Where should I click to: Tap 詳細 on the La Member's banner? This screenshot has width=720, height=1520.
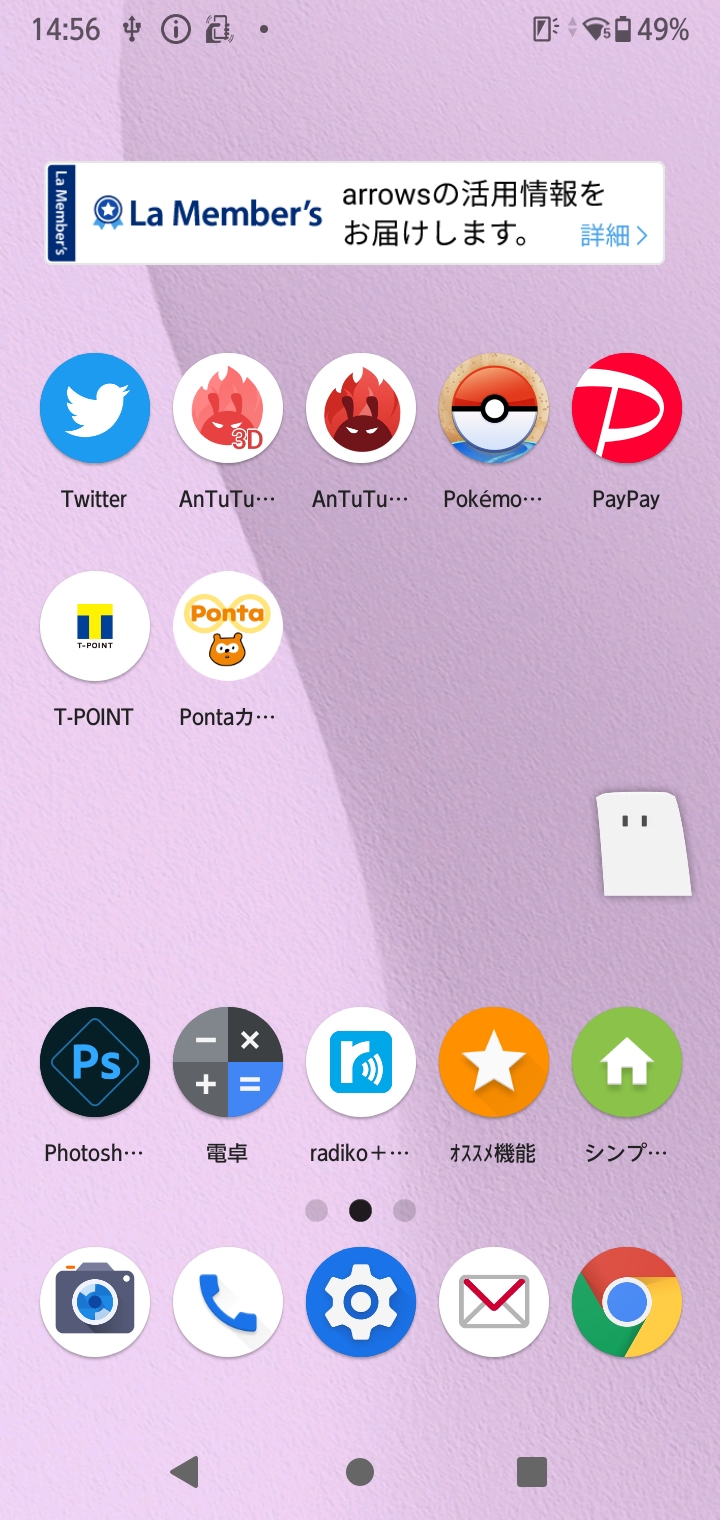pos(614,235)
